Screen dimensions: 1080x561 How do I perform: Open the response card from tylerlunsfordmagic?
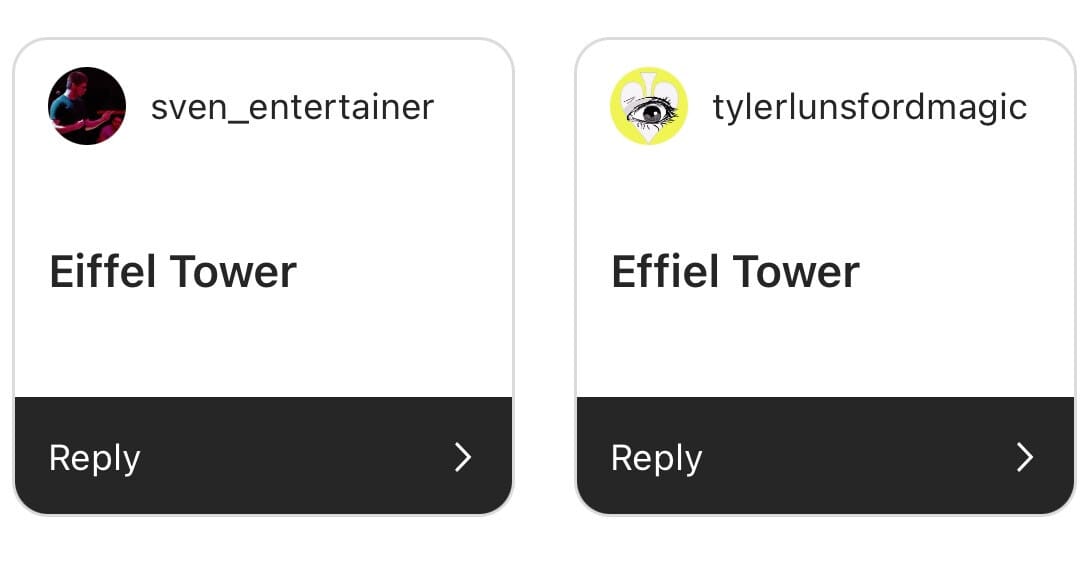pyautogui.click(x=824, y=271)
